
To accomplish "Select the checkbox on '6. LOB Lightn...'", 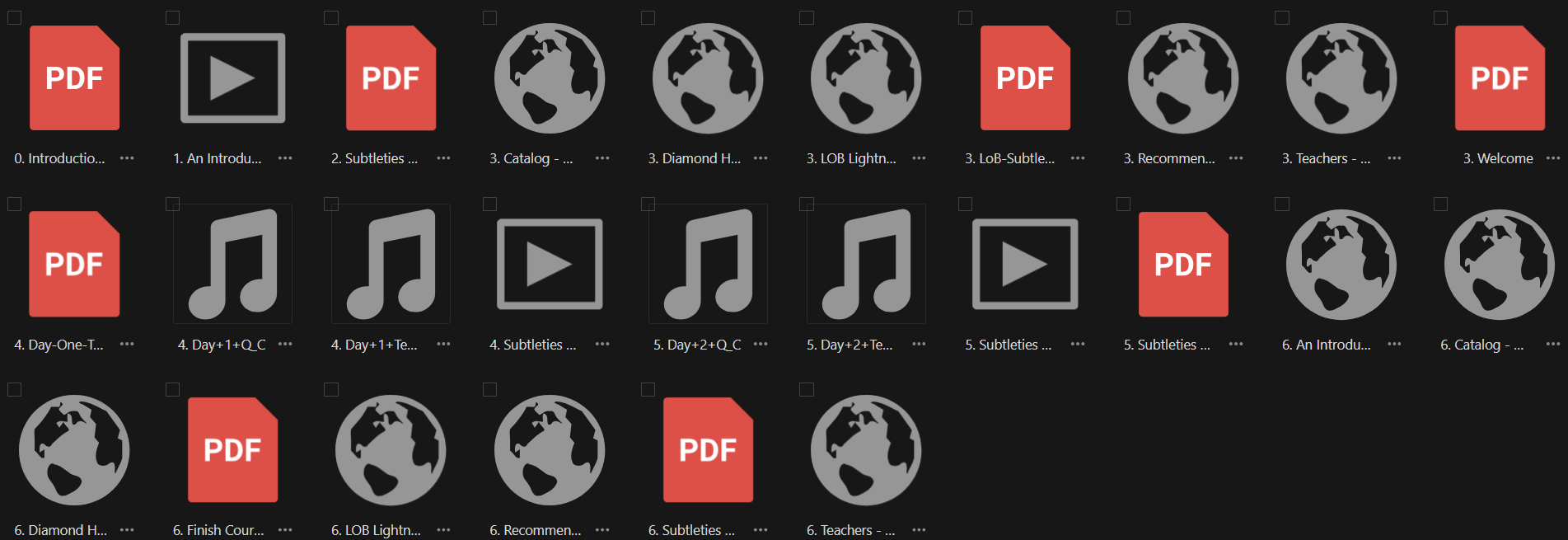I will pos(331,389).
